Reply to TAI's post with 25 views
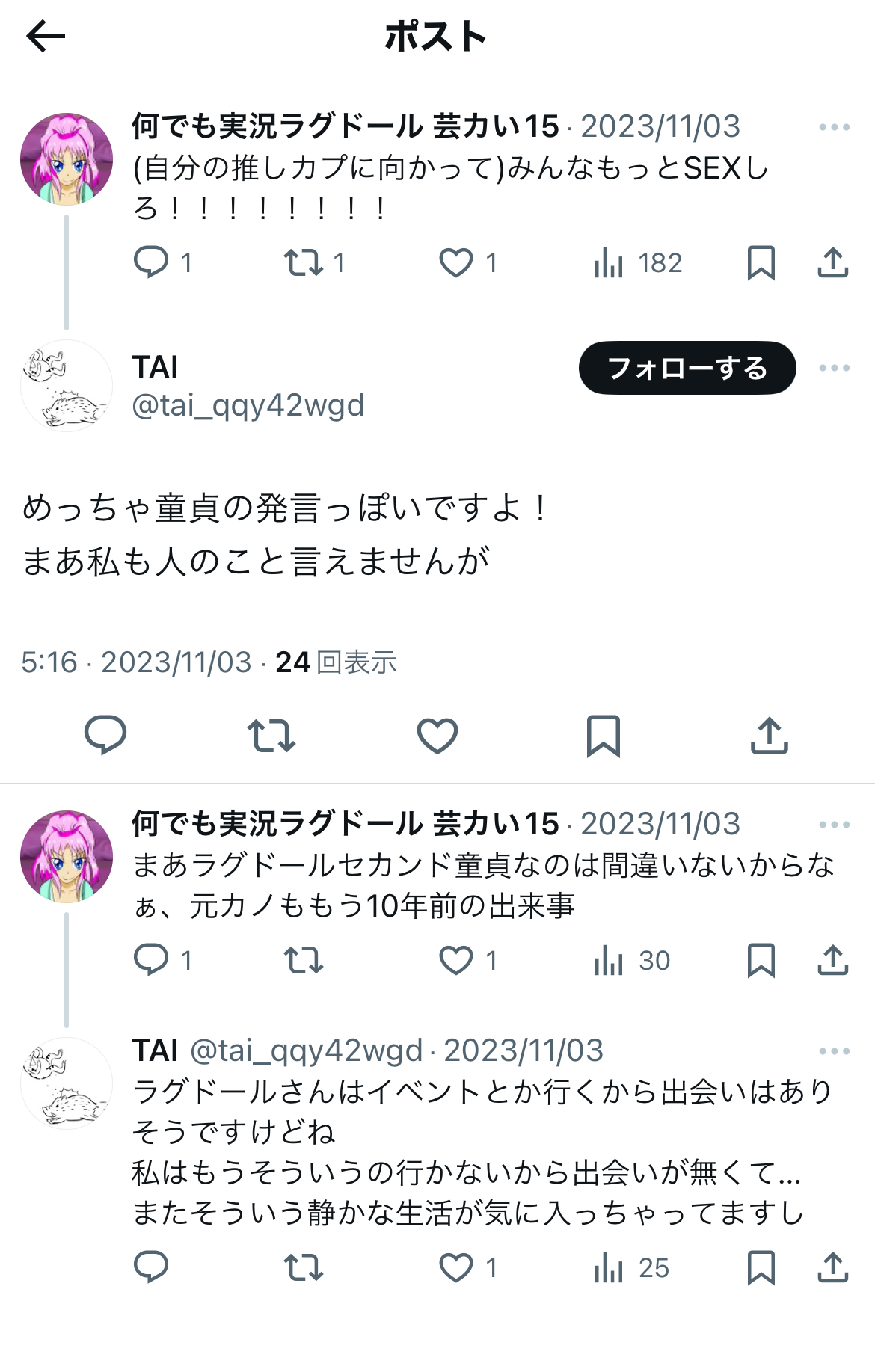875x1372 pixels. tap(150, 1268)
